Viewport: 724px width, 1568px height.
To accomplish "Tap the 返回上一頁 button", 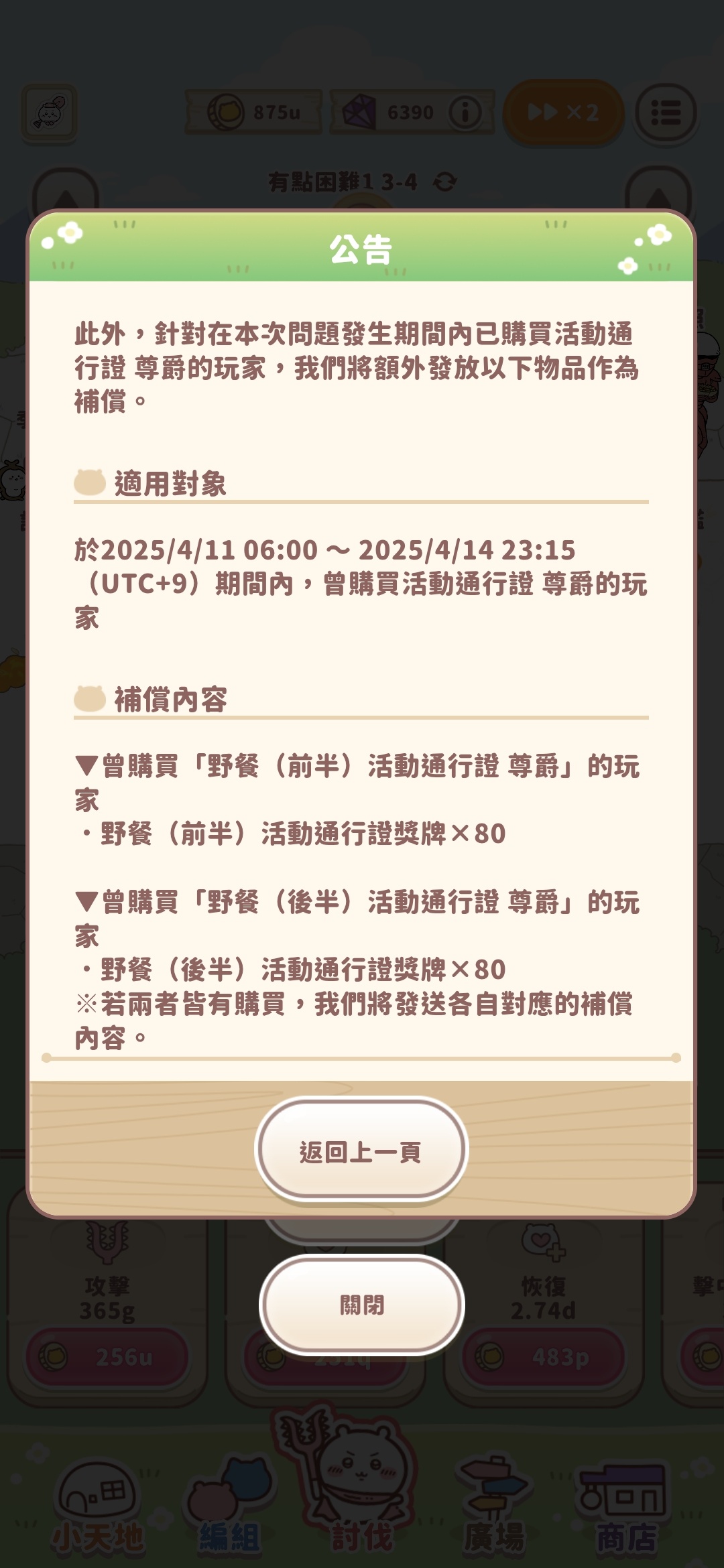I will click(x=361, y=1151).
